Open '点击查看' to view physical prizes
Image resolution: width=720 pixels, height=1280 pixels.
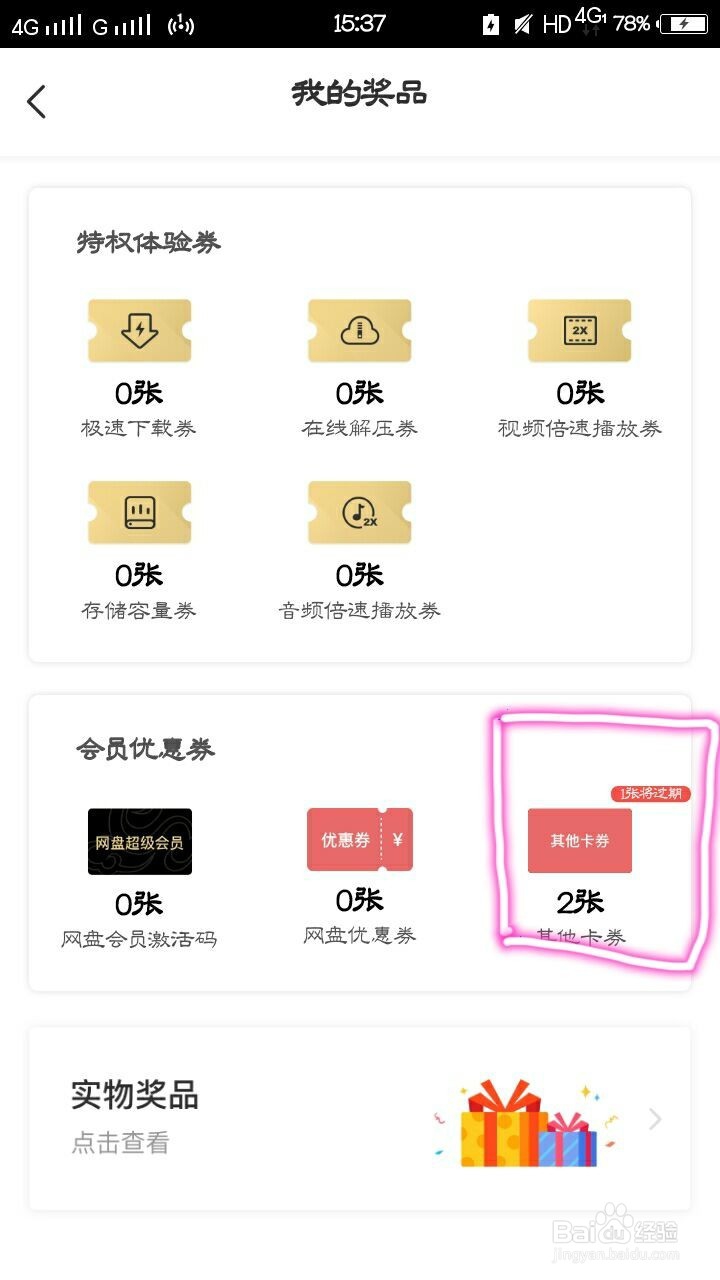tap(120, 1142)
